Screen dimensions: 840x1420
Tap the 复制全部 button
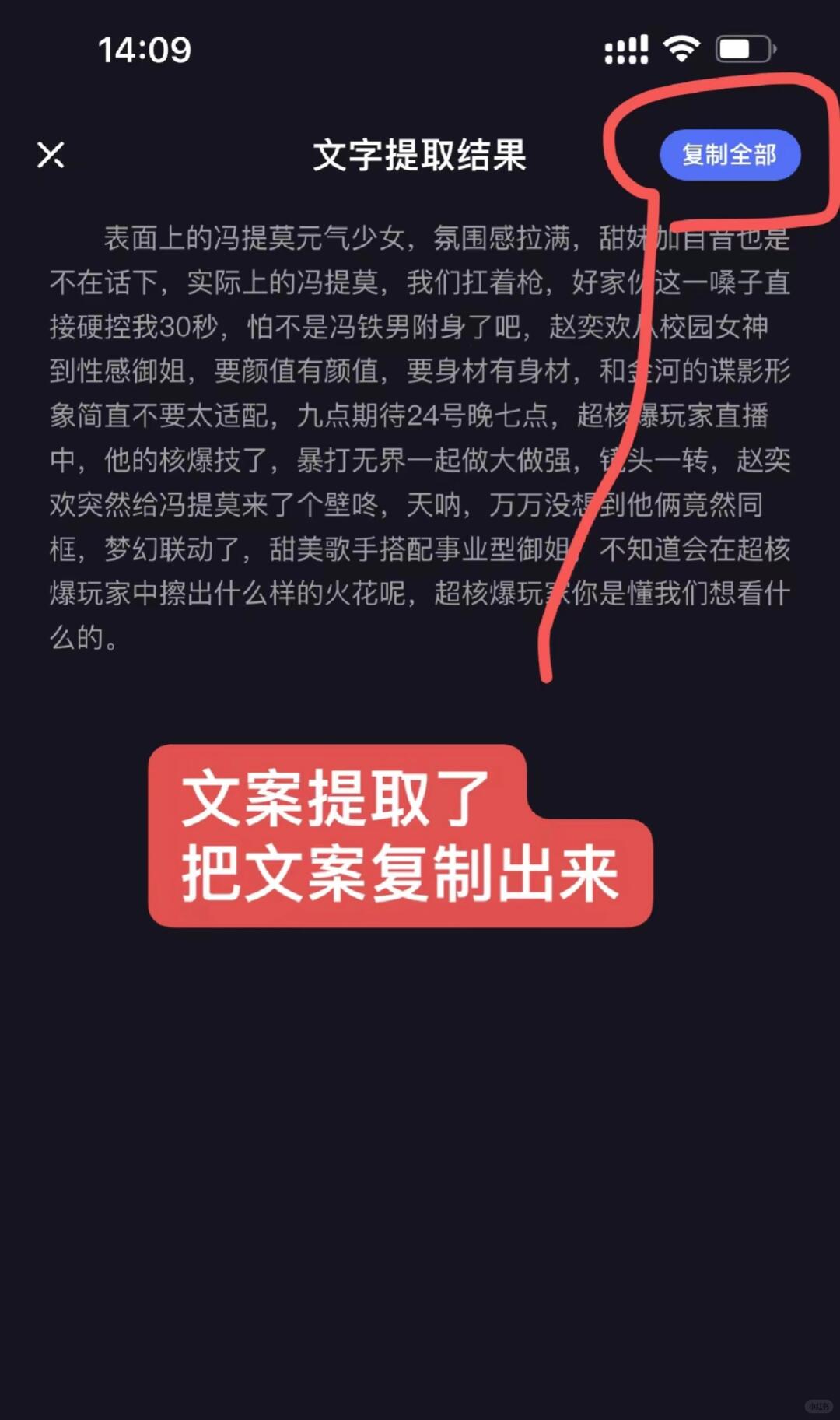coord(729,155)
